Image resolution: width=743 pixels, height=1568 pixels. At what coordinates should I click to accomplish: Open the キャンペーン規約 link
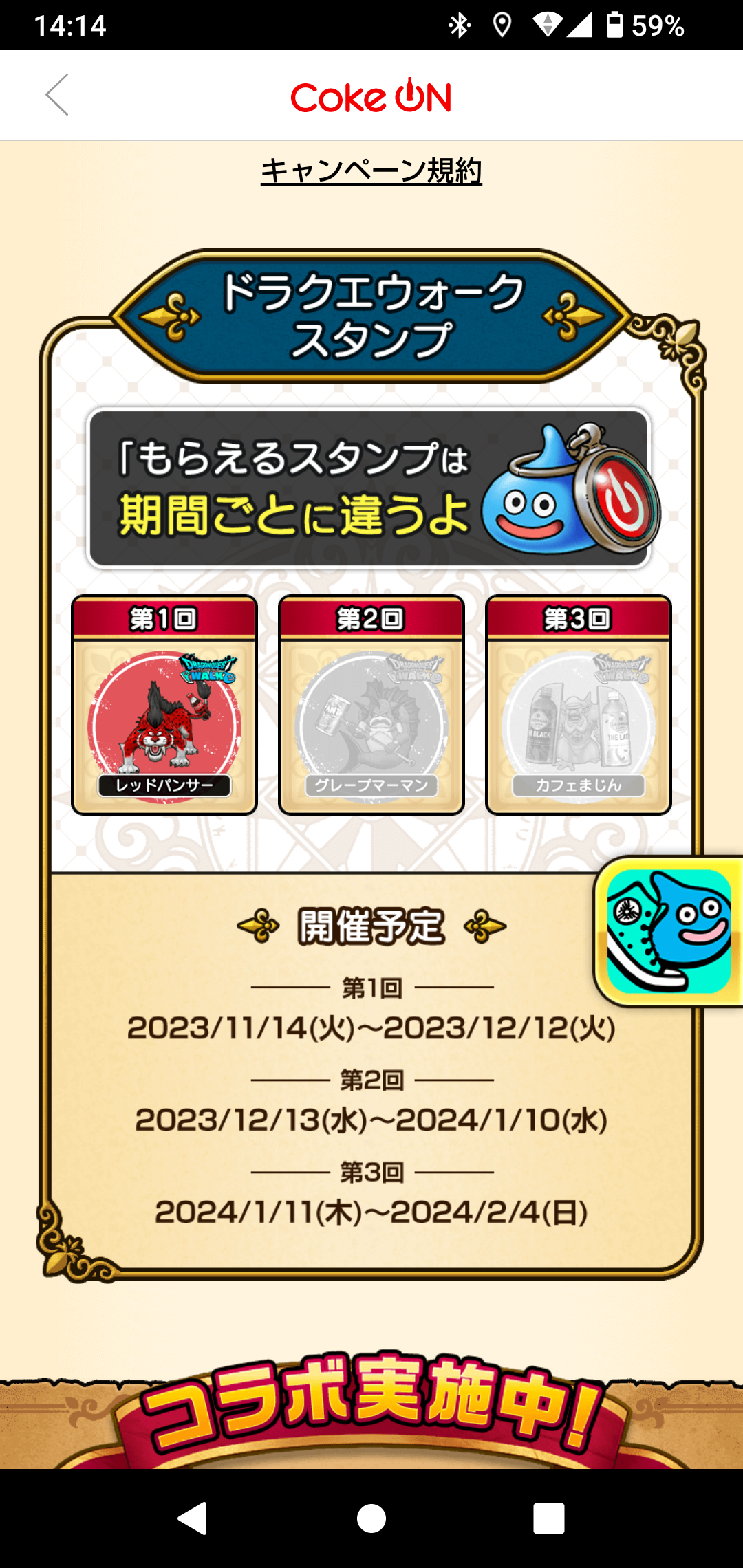tap(371, 171)
